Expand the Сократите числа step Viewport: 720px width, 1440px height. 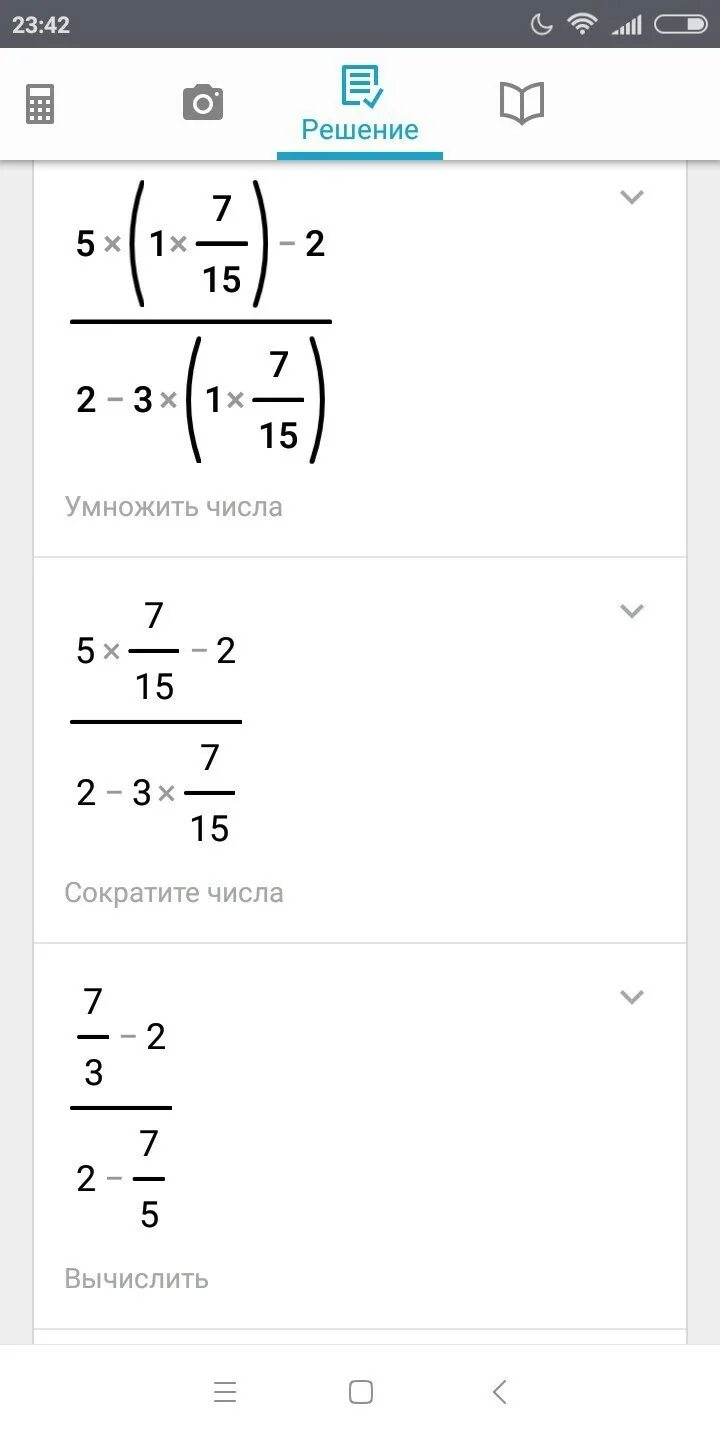[631, 610]
